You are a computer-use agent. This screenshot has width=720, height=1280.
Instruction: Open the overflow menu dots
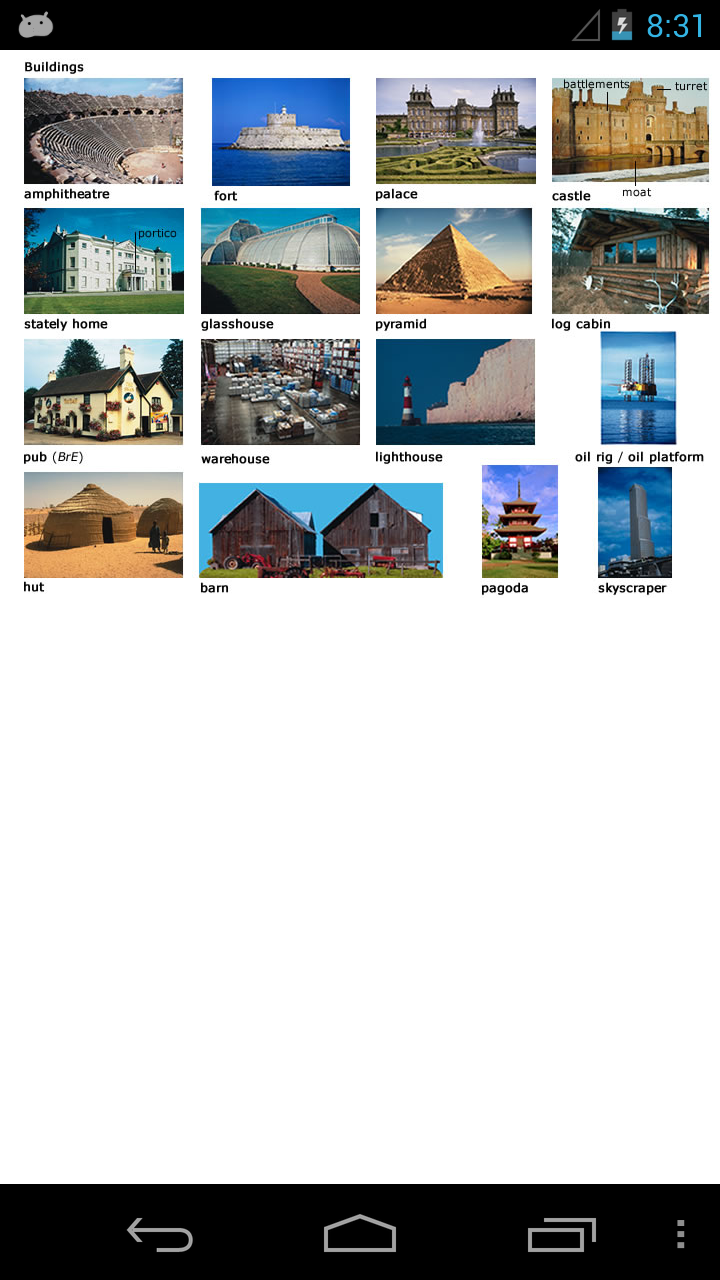(x=680, y=1234)
